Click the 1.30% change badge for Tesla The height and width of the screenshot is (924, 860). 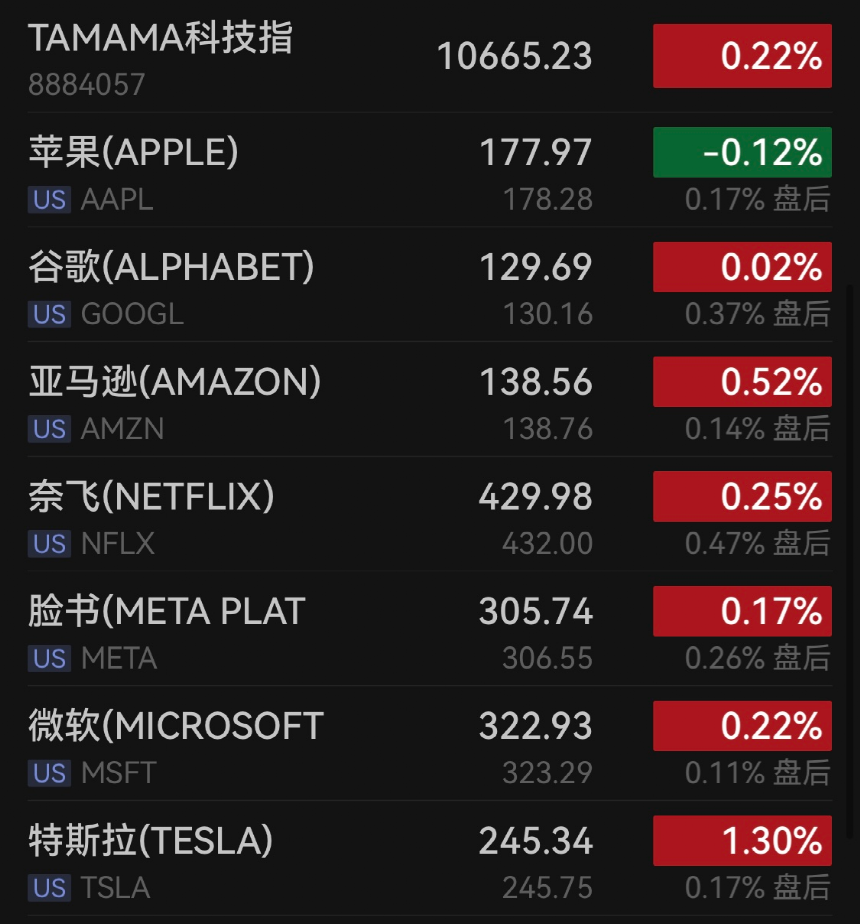(741, 841)
